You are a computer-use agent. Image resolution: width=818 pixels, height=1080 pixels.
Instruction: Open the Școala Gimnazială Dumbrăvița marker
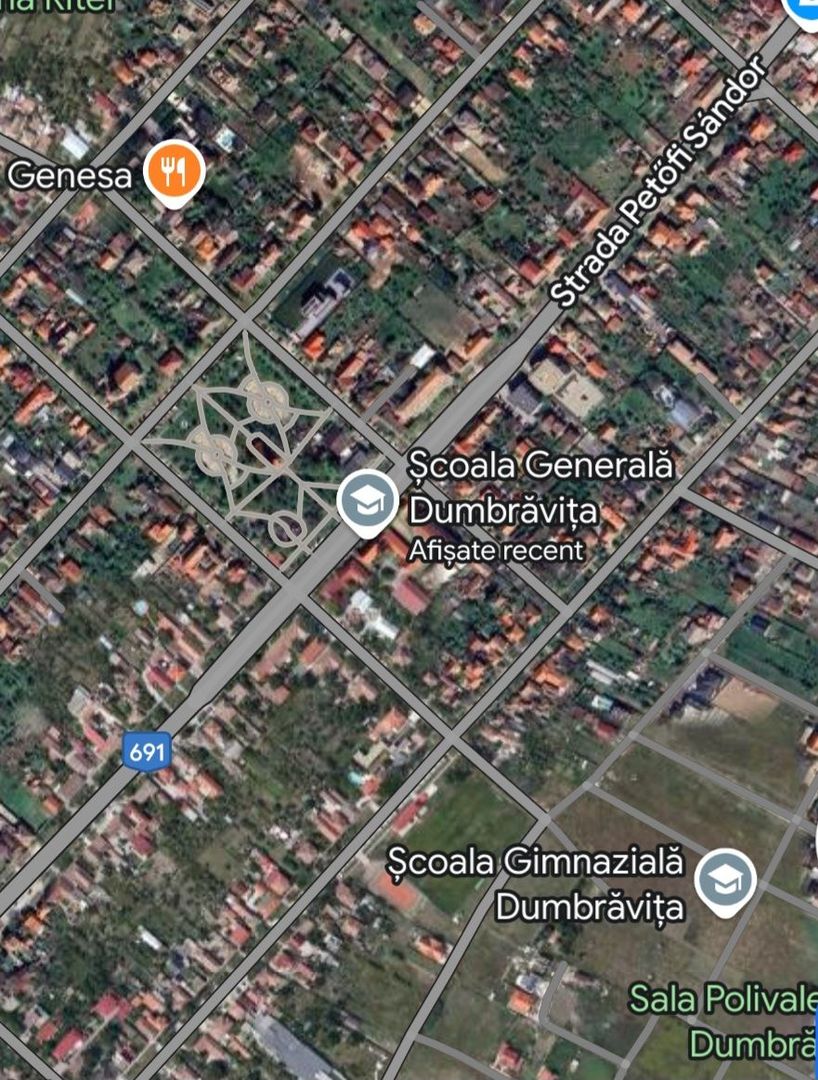725,880
